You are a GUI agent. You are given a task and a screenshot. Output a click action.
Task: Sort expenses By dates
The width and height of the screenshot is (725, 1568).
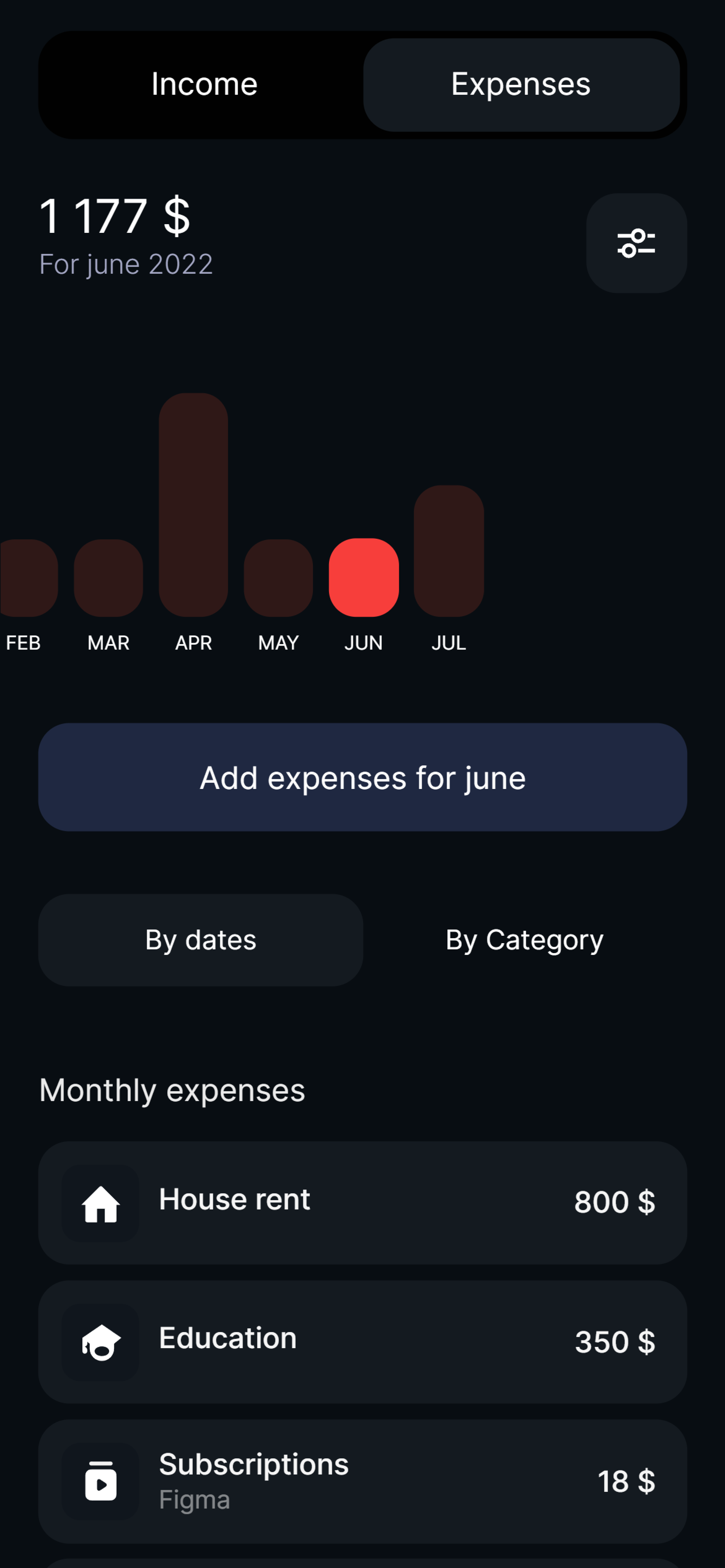tap(200, 940)
